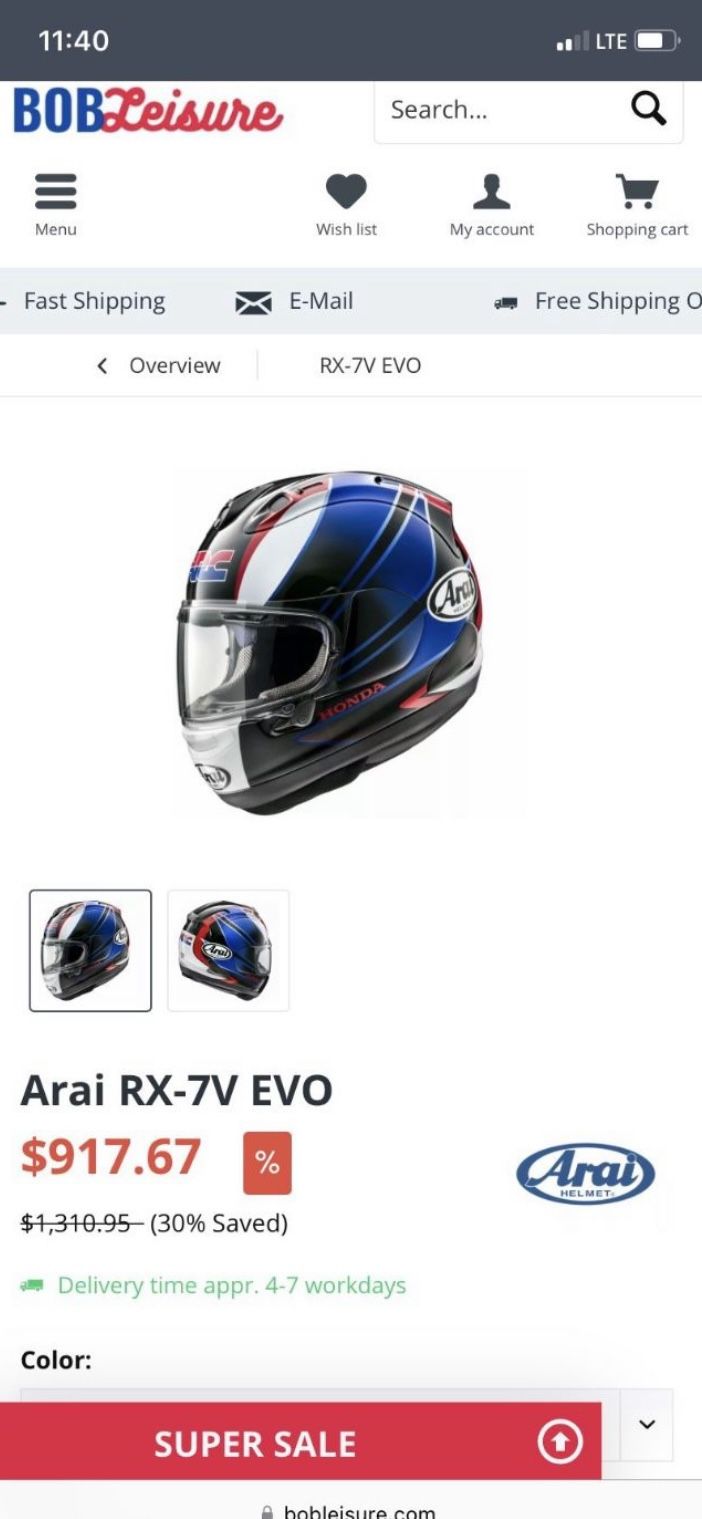Go back to Overview
This screenshot has width=702, height=1519.
[160, 365]
